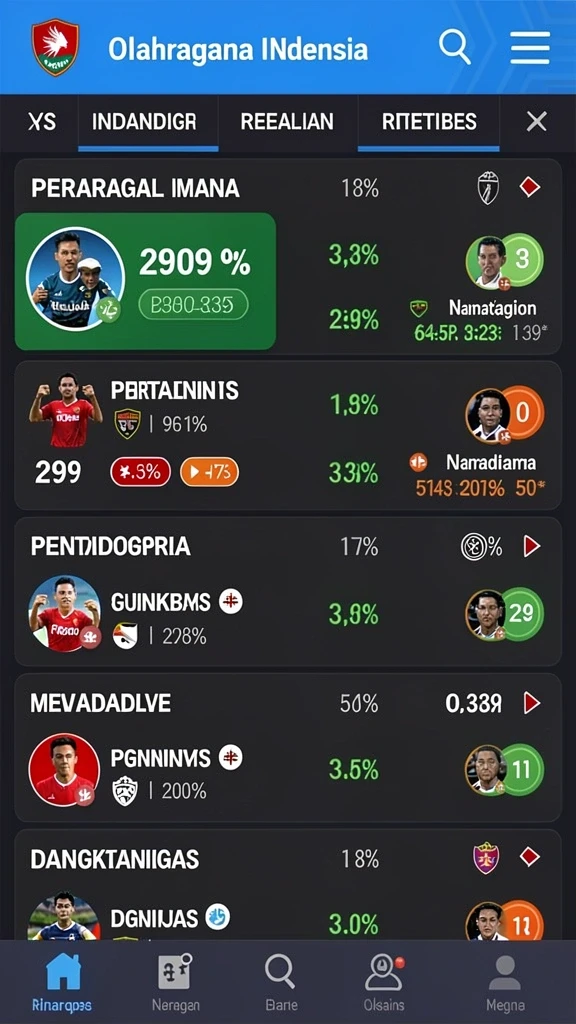Close the tab bar with the X
576x1024 pixels.
click(x=537, y=121)
